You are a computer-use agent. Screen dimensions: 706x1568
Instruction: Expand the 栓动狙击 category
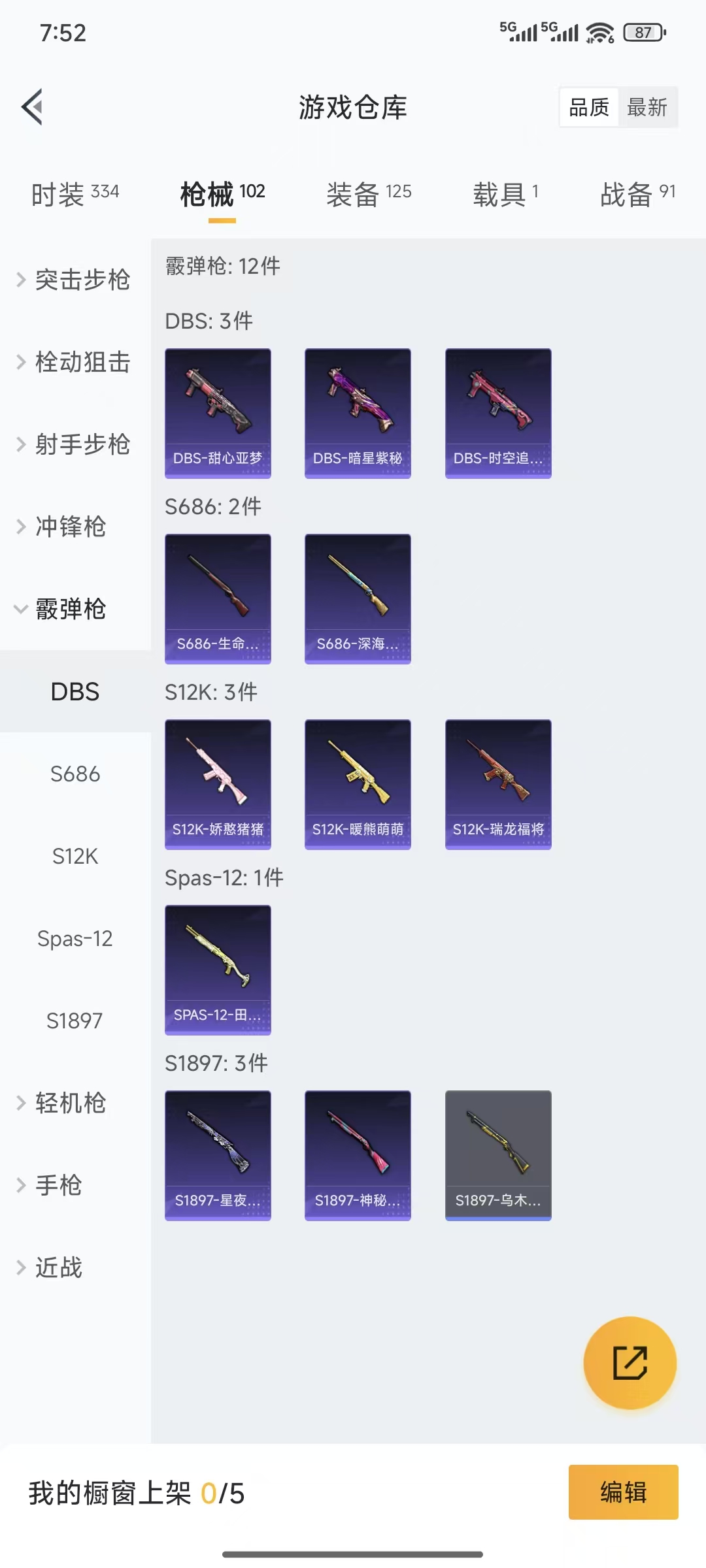[75, 362]
